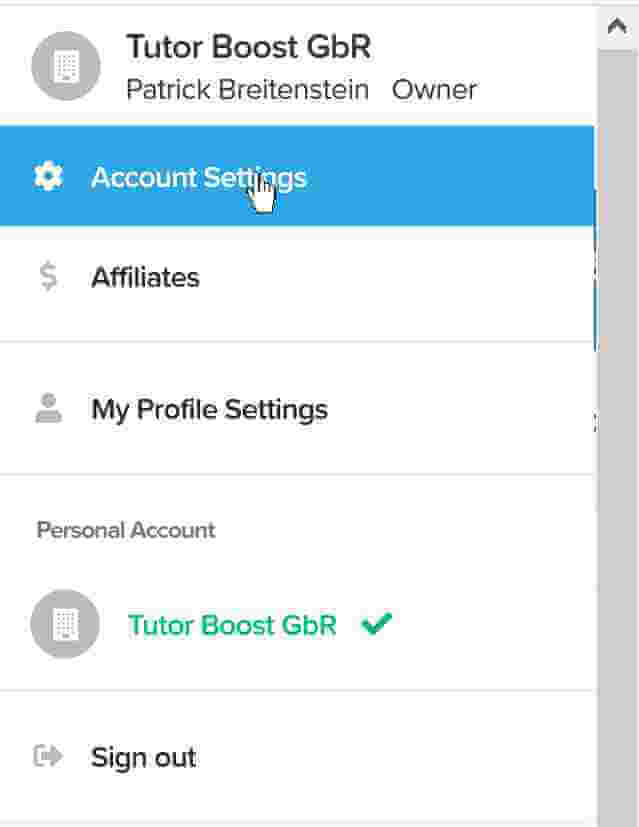This screenshot has width=639, height=827.
Task: Go to My Profile Settings
Action: tap(208, 409)
